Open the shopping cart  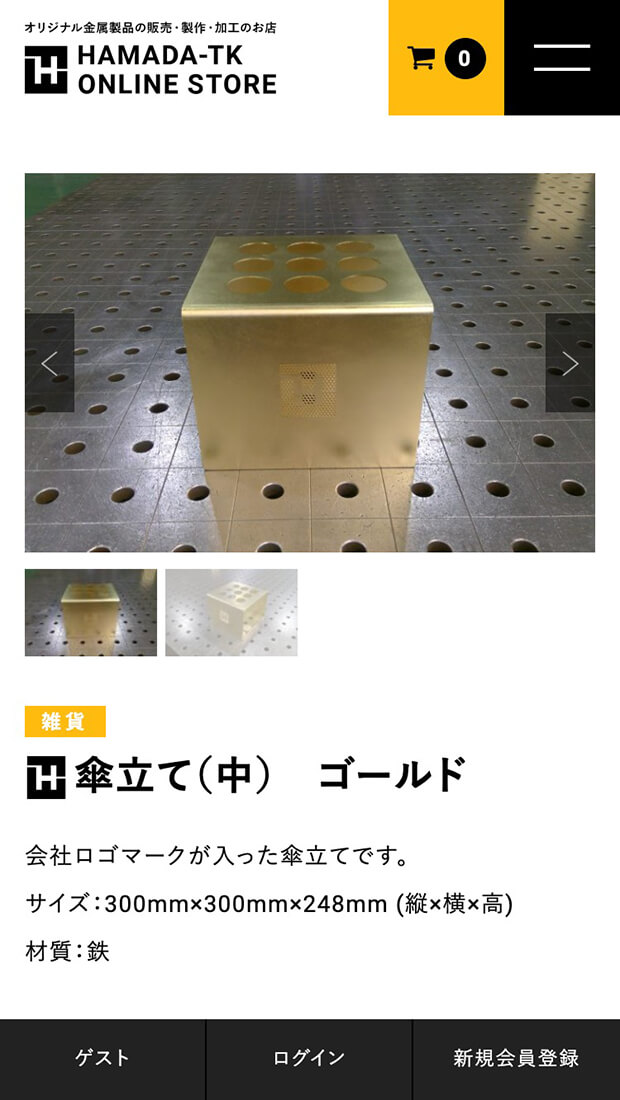(x=446, y=58)
